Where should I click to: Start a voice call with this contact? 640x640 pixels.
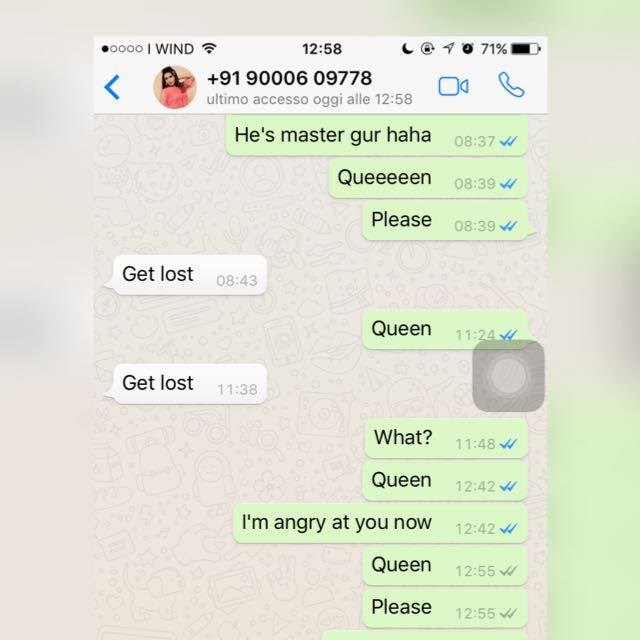click(511, 86)
